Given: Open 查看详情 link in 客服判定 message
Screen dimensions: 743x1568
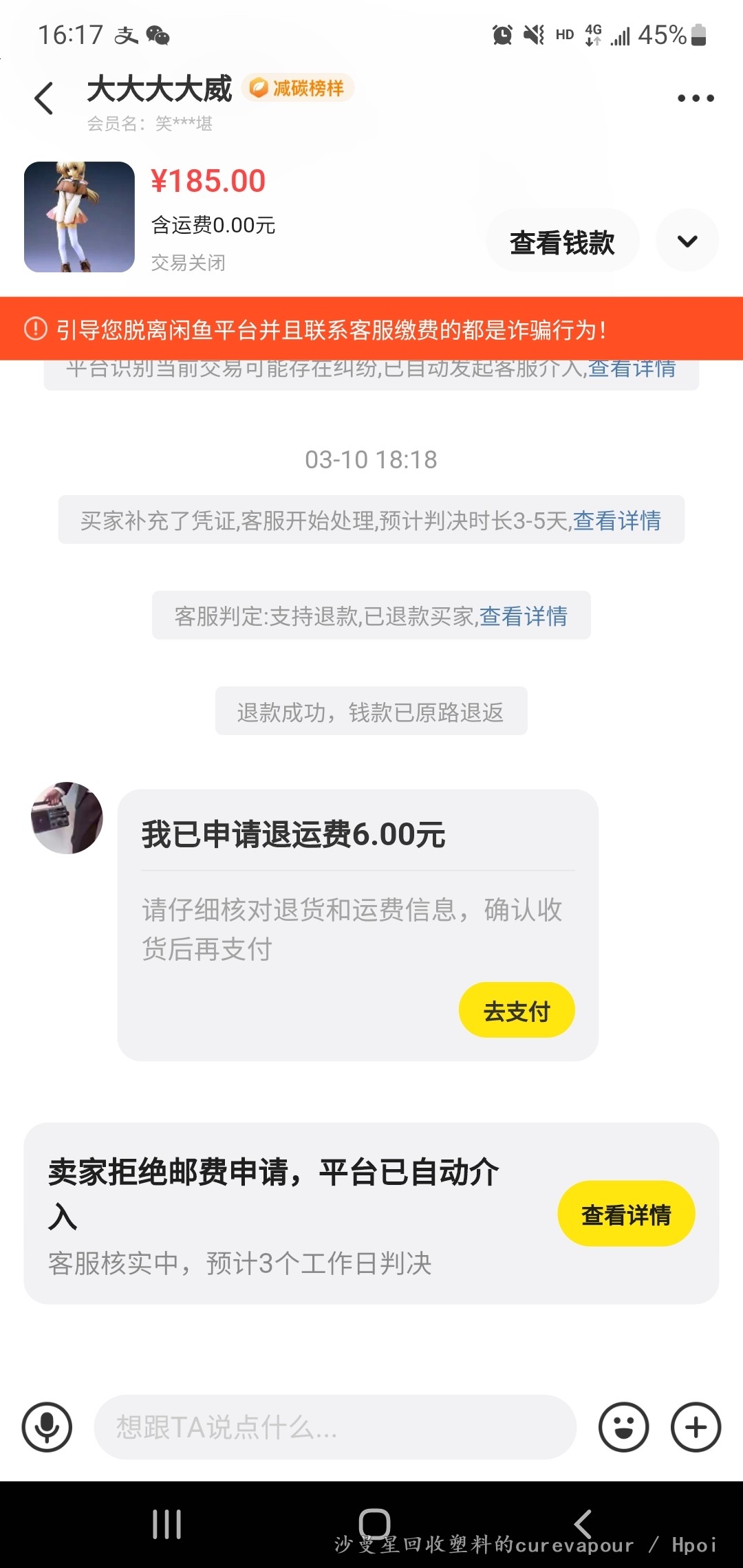Looking at the screenshot, I should [x=523, y=616].
